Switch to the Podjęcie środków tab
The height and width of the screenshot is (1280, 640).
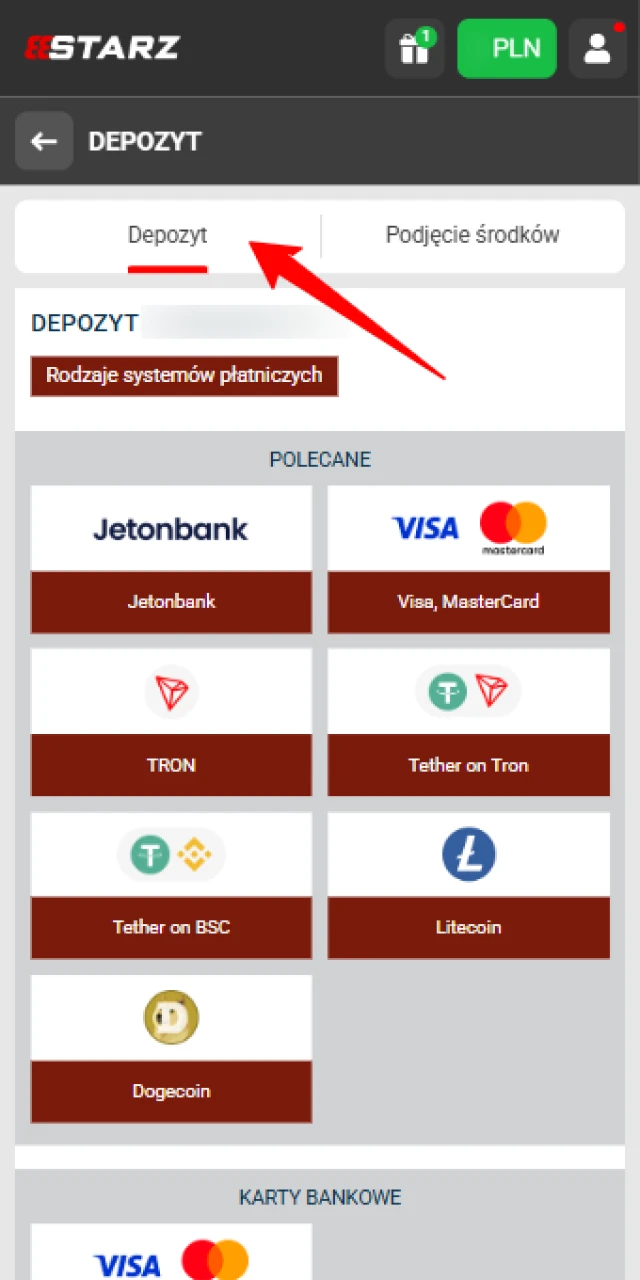click(x=472, y=236)
